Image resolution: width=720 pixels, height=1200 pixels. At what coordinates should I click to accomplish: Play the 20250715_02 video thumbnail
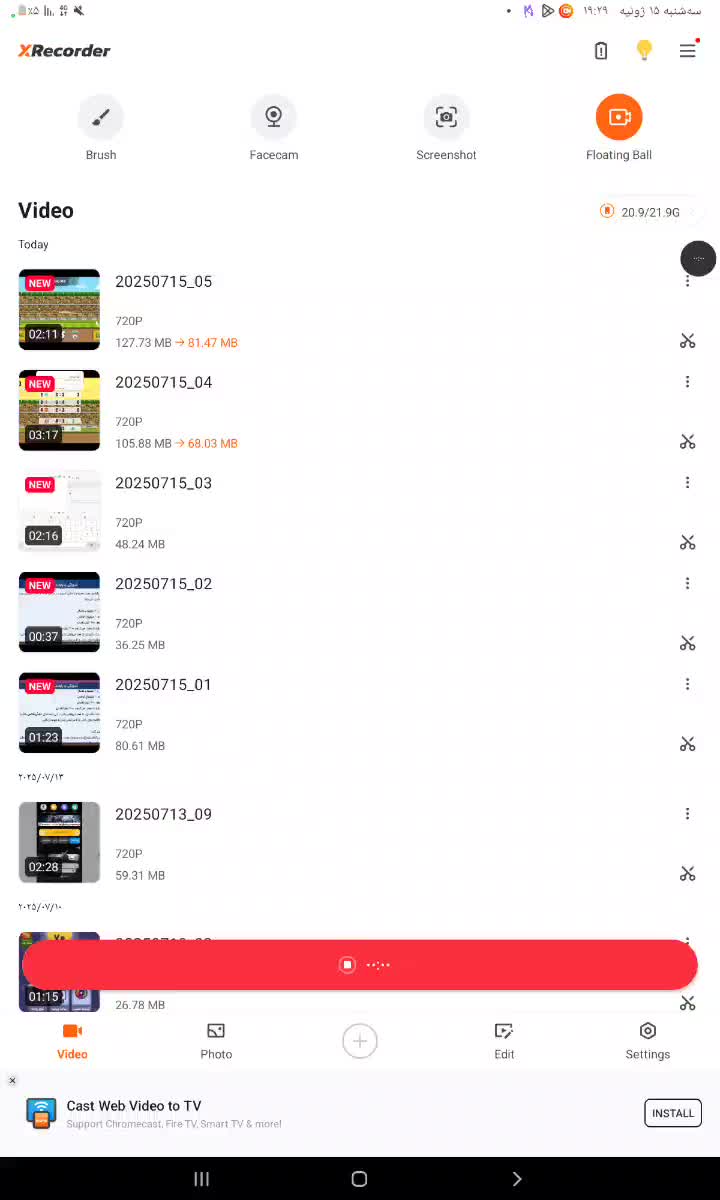59,612
